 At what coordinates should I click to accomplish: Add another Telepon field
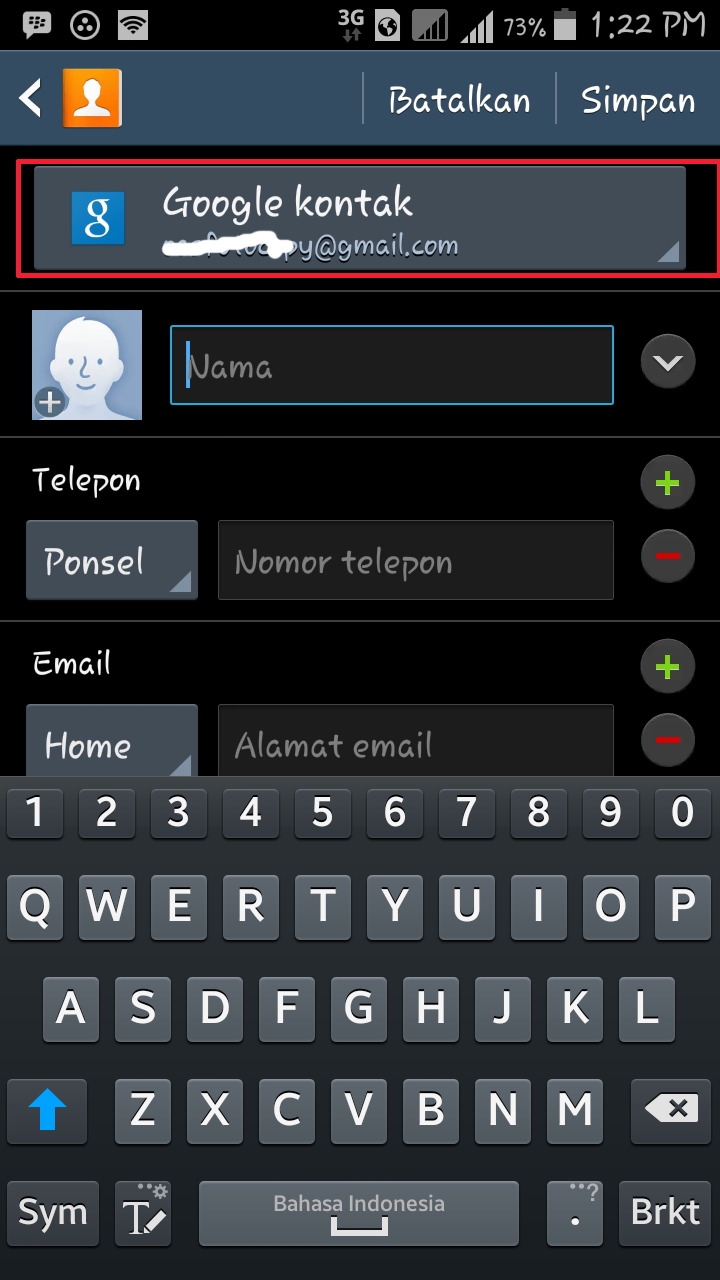tap(667, 484)
